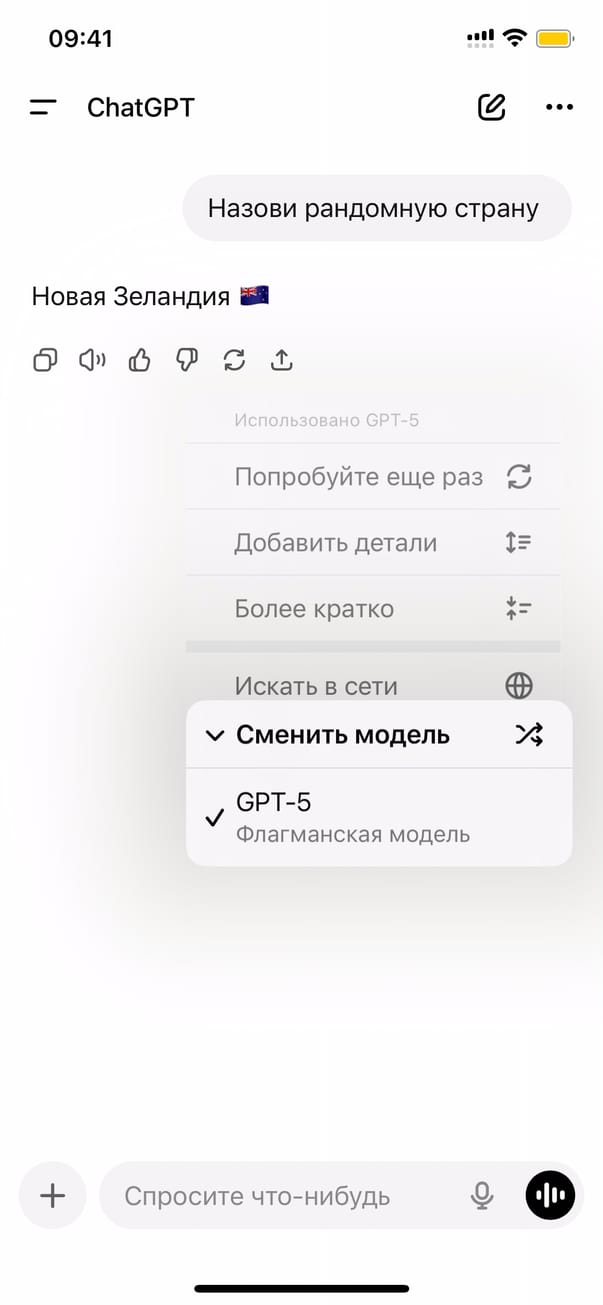Launch voice mode with the waveform button
Viewport: 603px width, 1305px height.
[x=551, y=1196]
